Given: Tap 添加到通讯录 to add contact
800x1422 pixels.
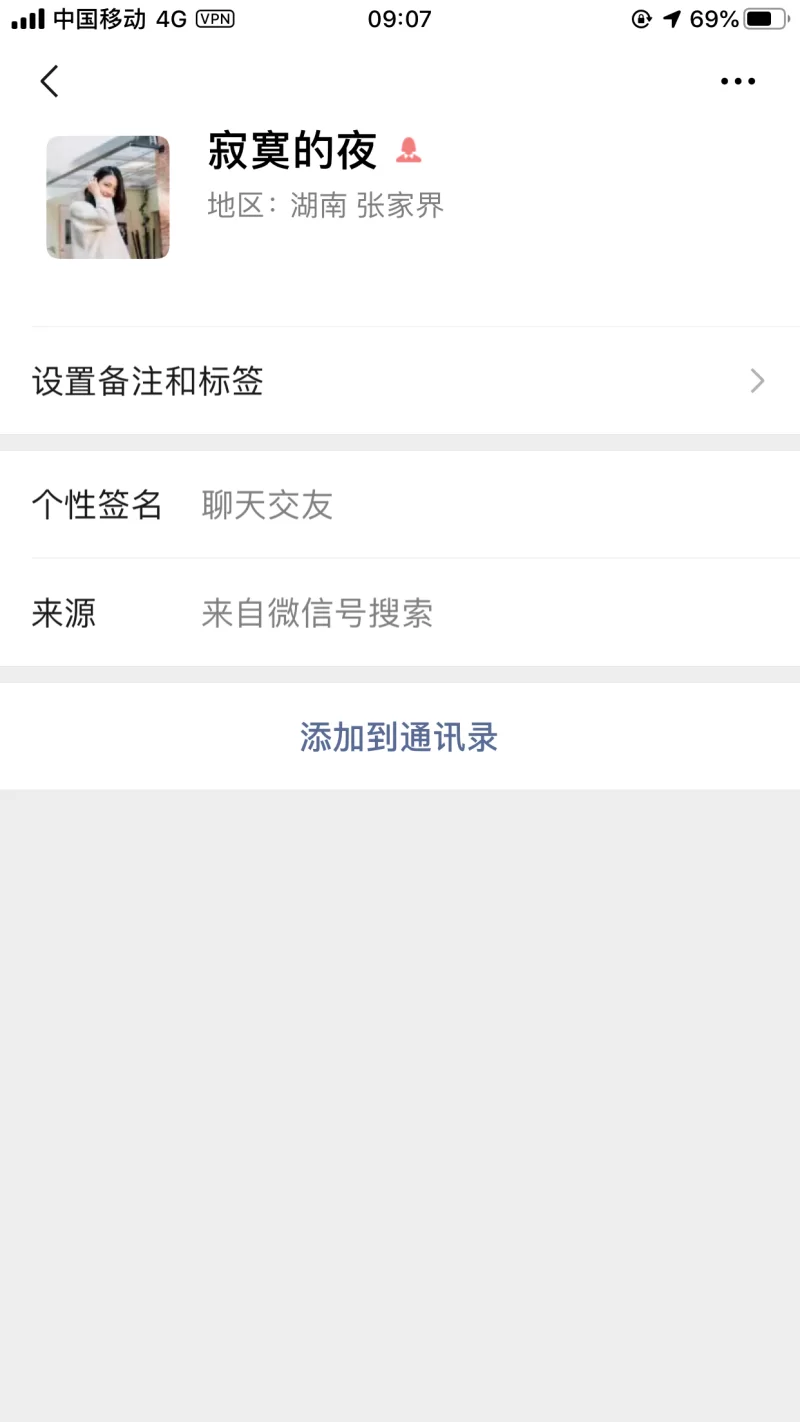Looking at the screenshot, I should click(399, 738).
